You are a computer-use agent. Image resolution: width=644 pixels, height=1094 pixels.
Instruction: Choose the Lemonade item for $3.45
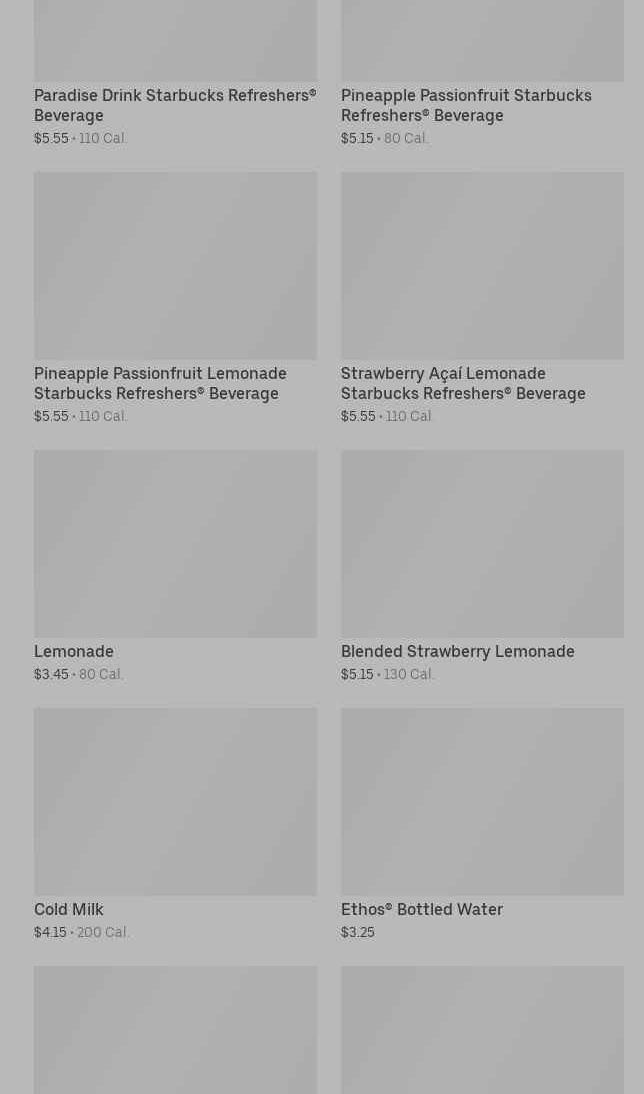[175, 566]
